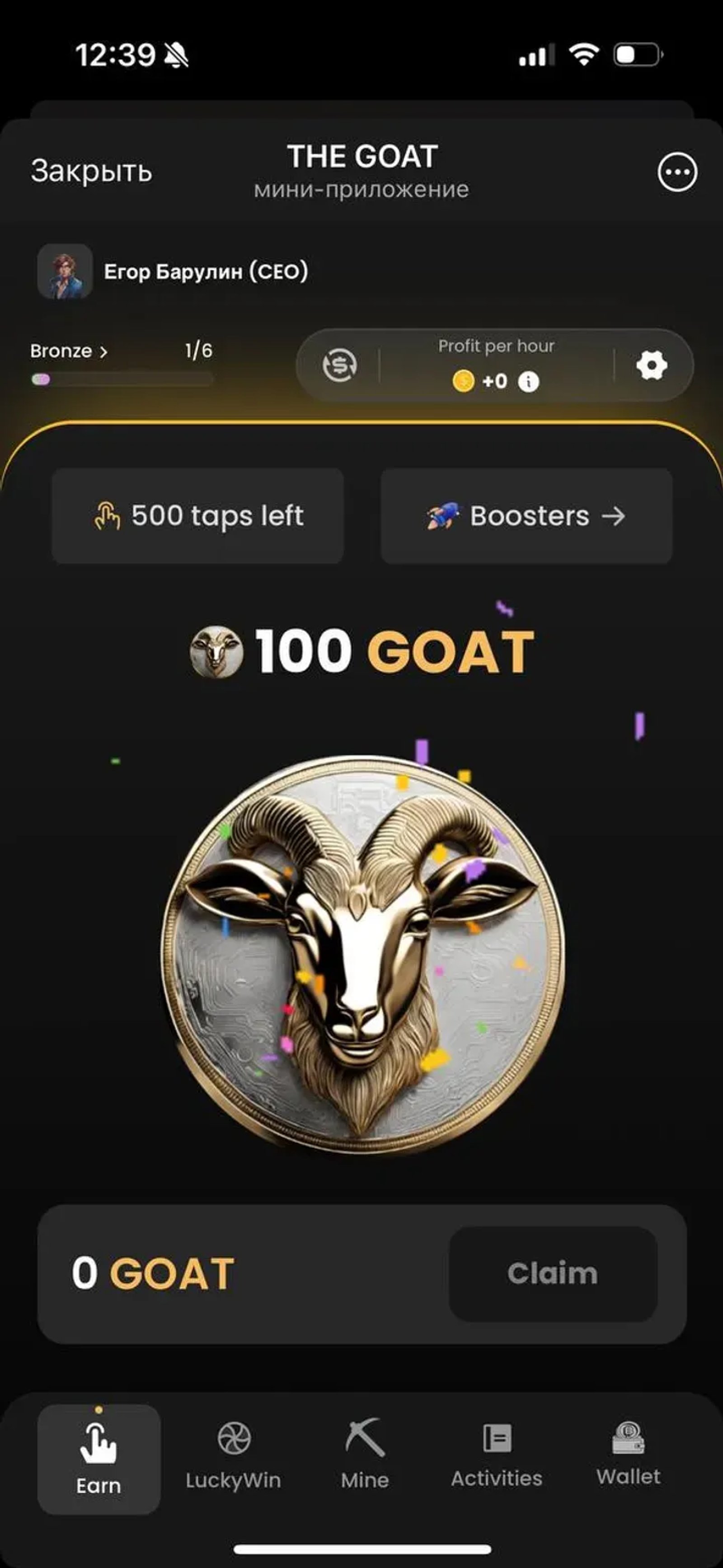
Task: Expand the Bronze league details
Action: tap(69, 351)
